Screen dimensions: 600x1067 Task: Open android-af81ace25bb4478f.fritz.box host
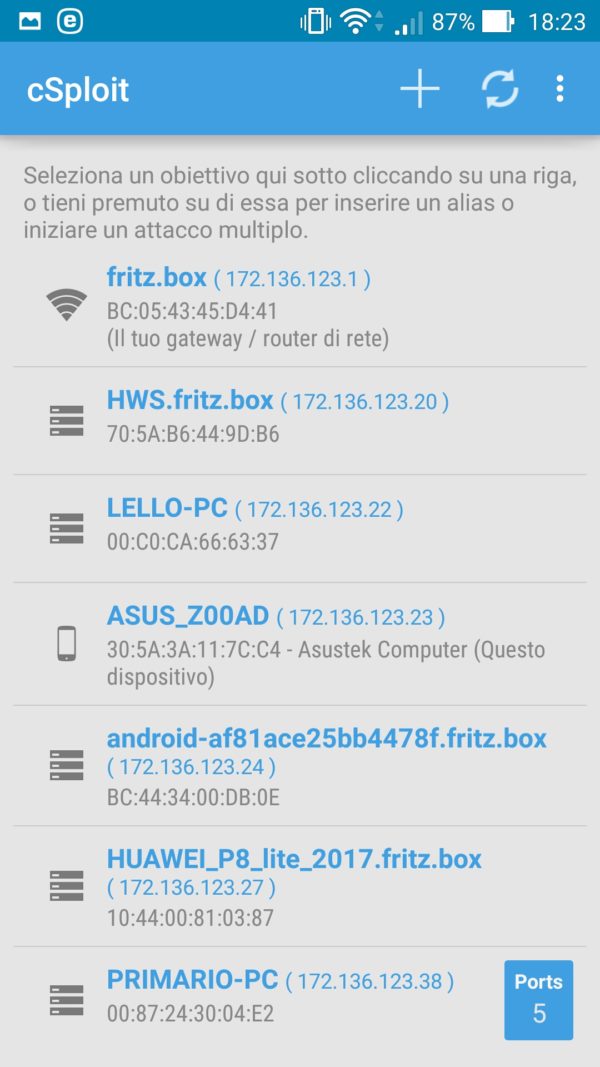(300, 766)
